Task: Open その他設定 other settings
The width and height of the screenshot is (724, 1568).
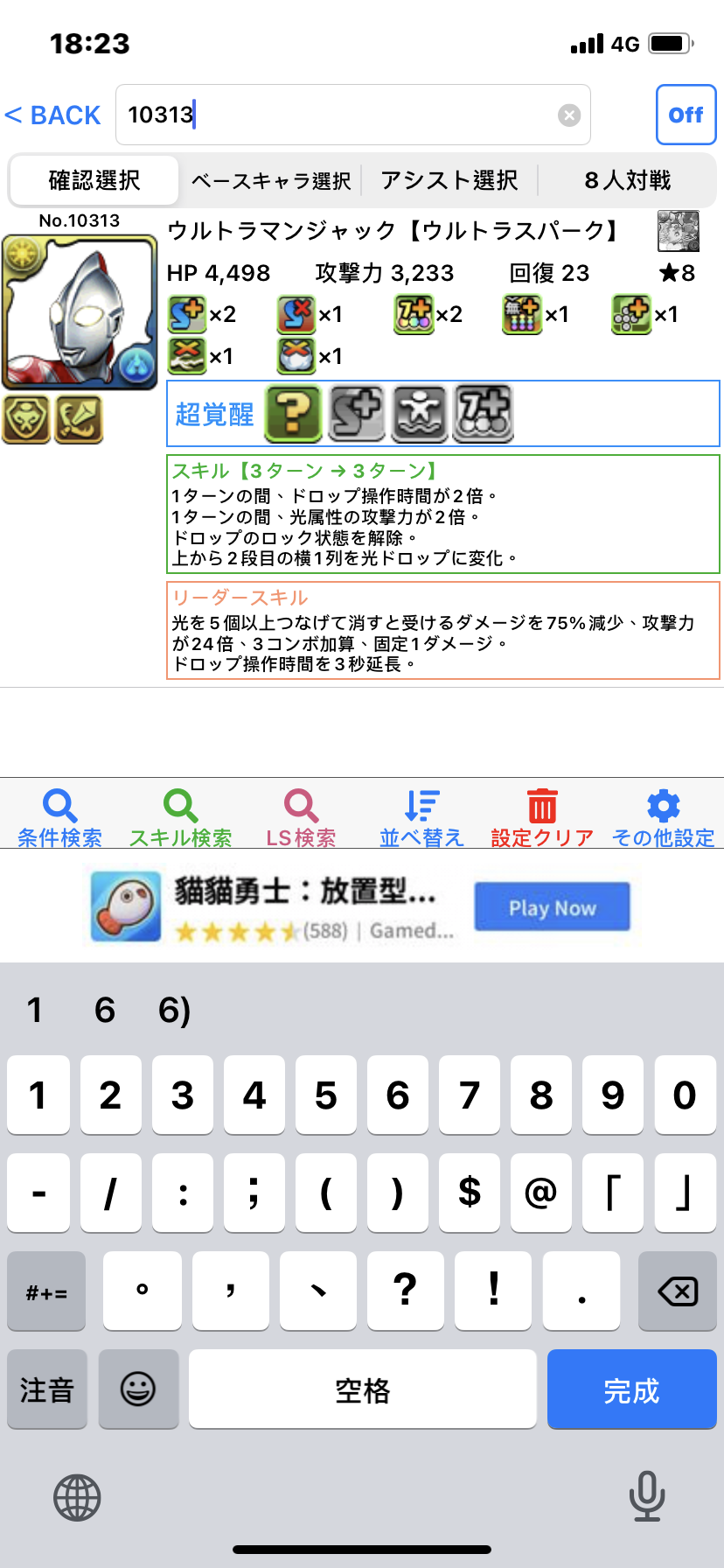Action: coord(663,818)
